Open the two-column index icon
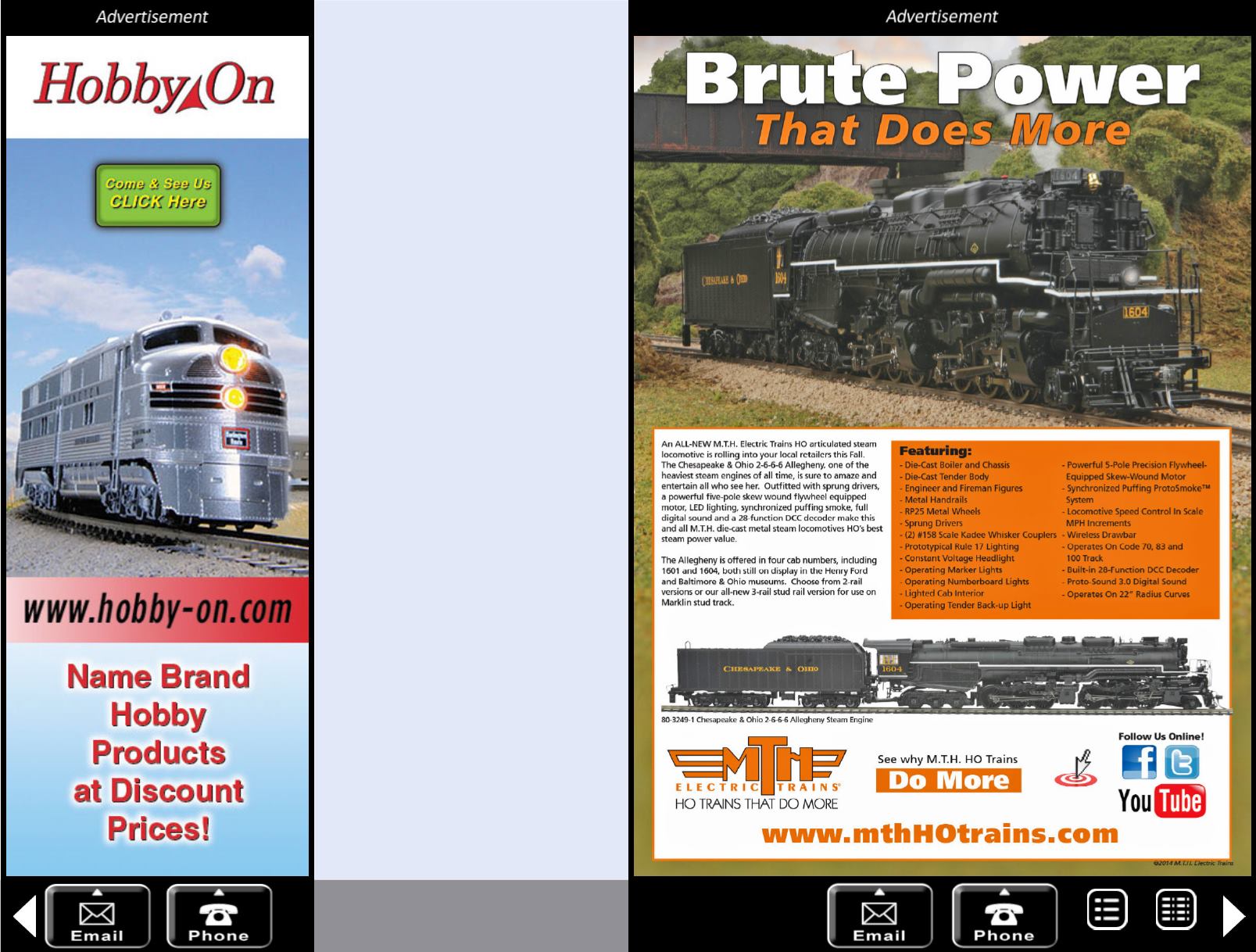 point(1175,911)
